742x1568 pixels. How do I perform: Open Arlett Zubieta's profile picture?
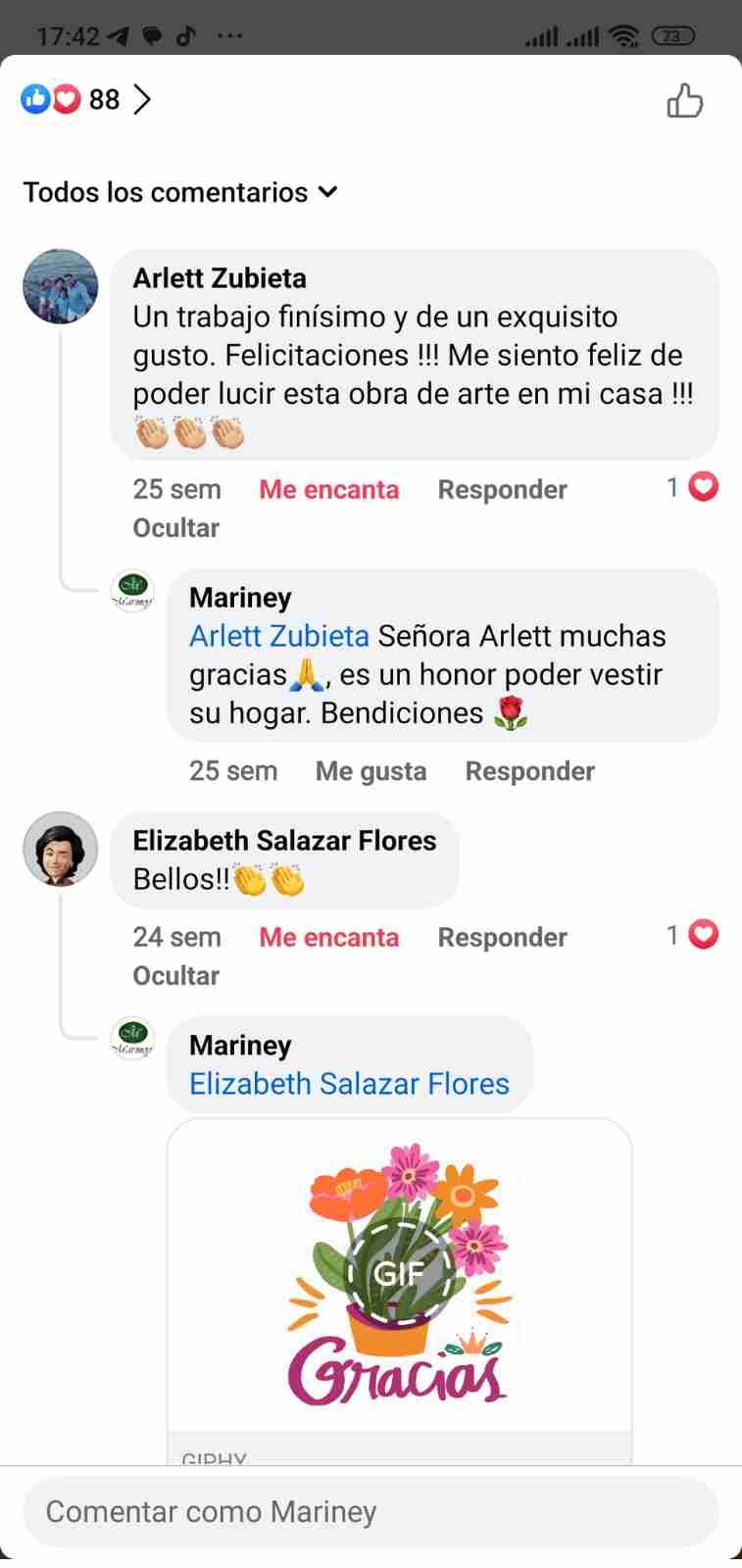tap(61, 286)
